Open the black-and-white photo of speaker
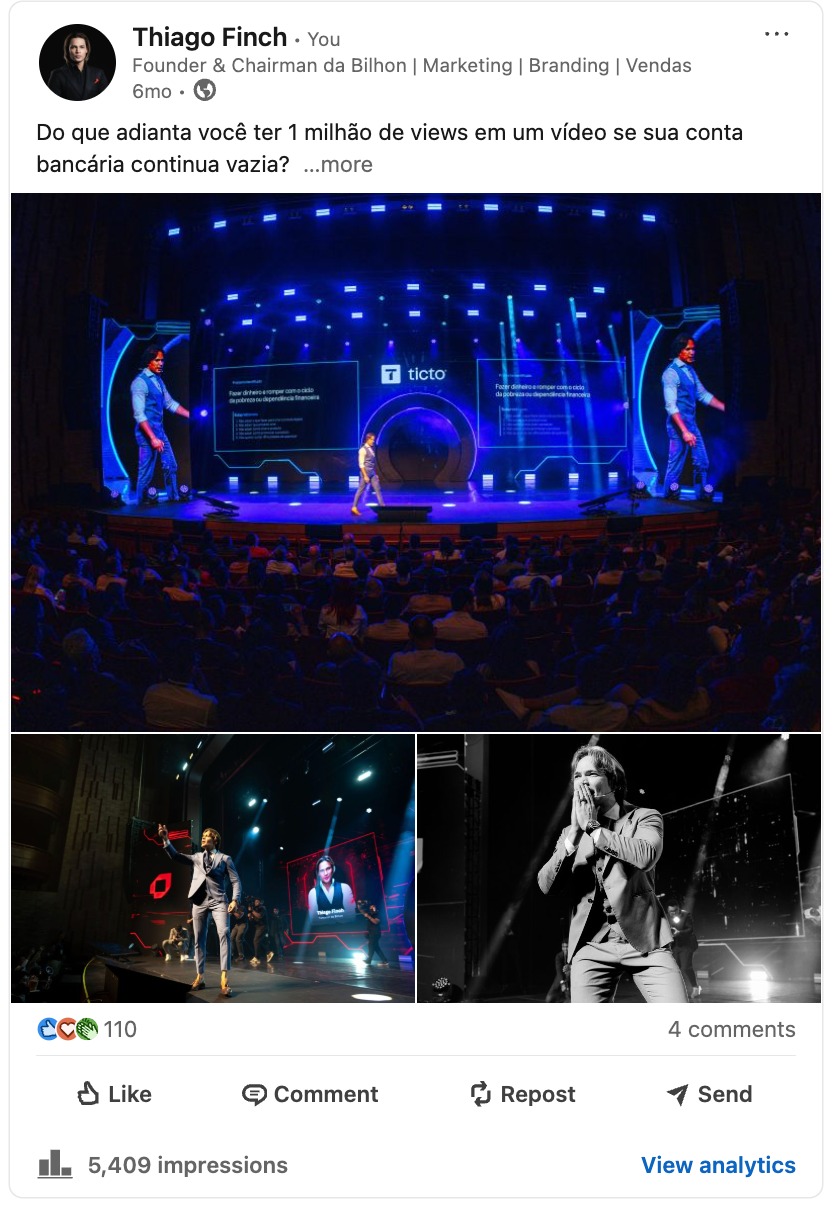This screenshot has height=1218, width=834. point(618,868)
